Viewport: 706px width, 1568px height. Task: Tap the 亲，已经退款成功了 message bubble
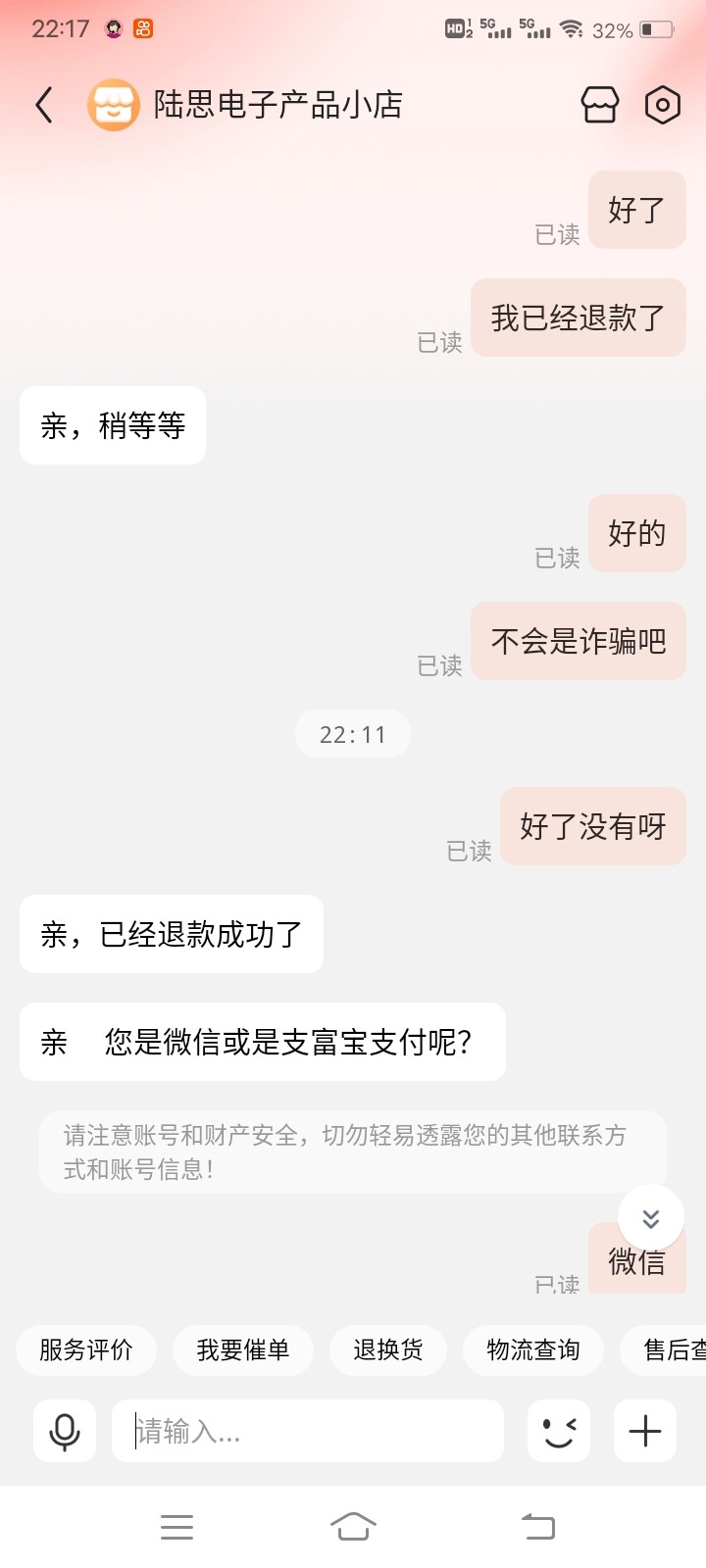tap(171, 934)
